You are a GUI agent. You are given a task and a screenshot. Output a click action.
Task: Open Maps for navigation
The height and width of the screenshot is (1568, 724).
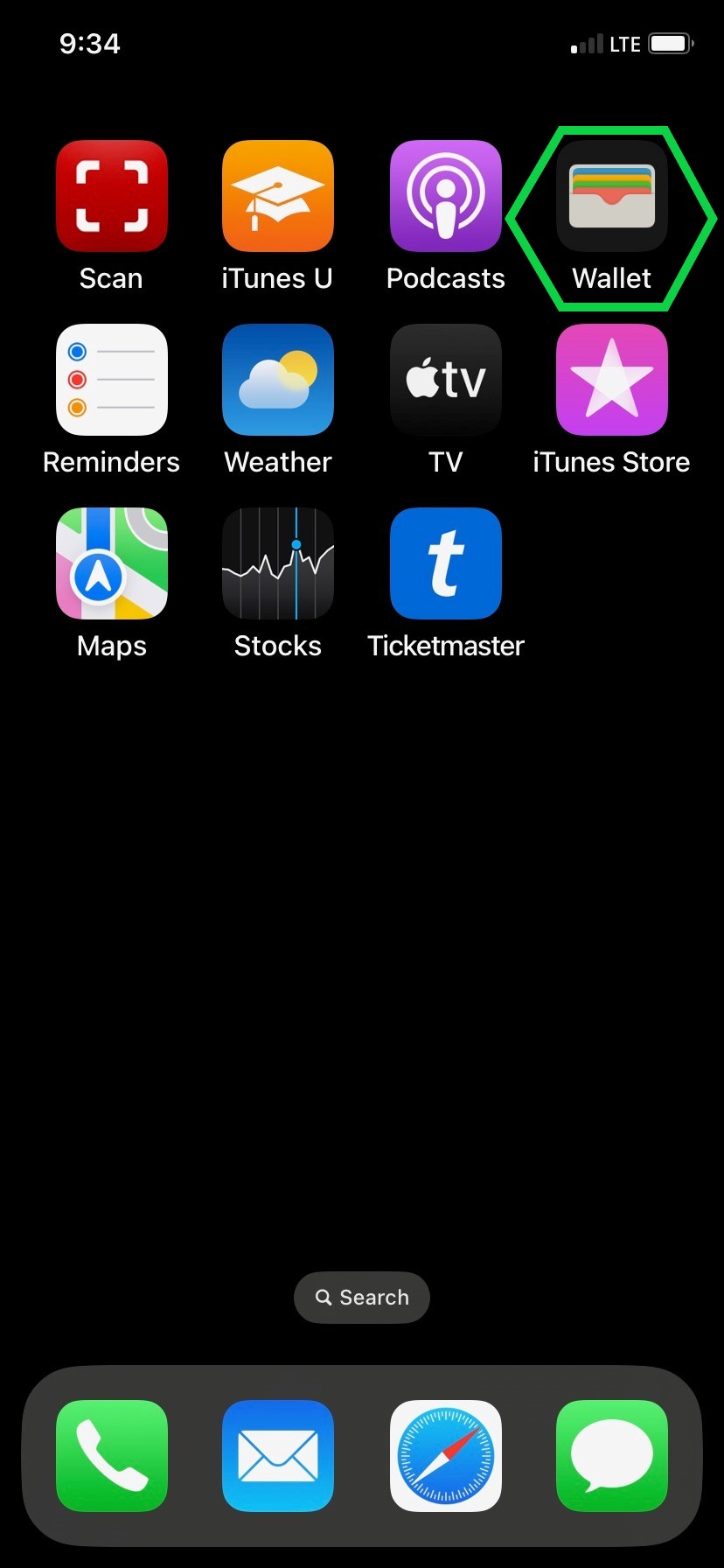tap(111, 563)
